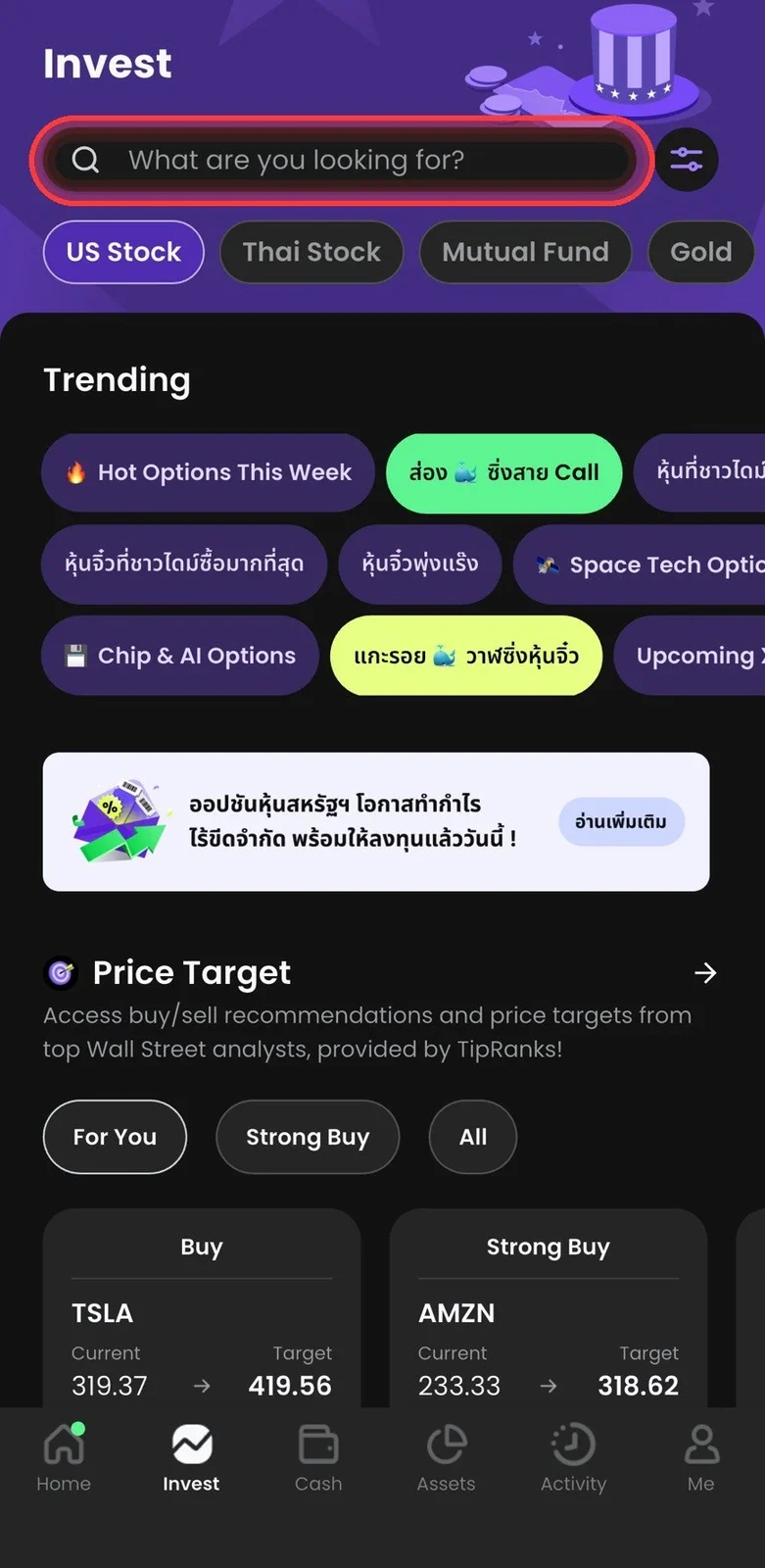Select the Gold category
This screenshot has height=1568, width=765.
tap(701, 252)
